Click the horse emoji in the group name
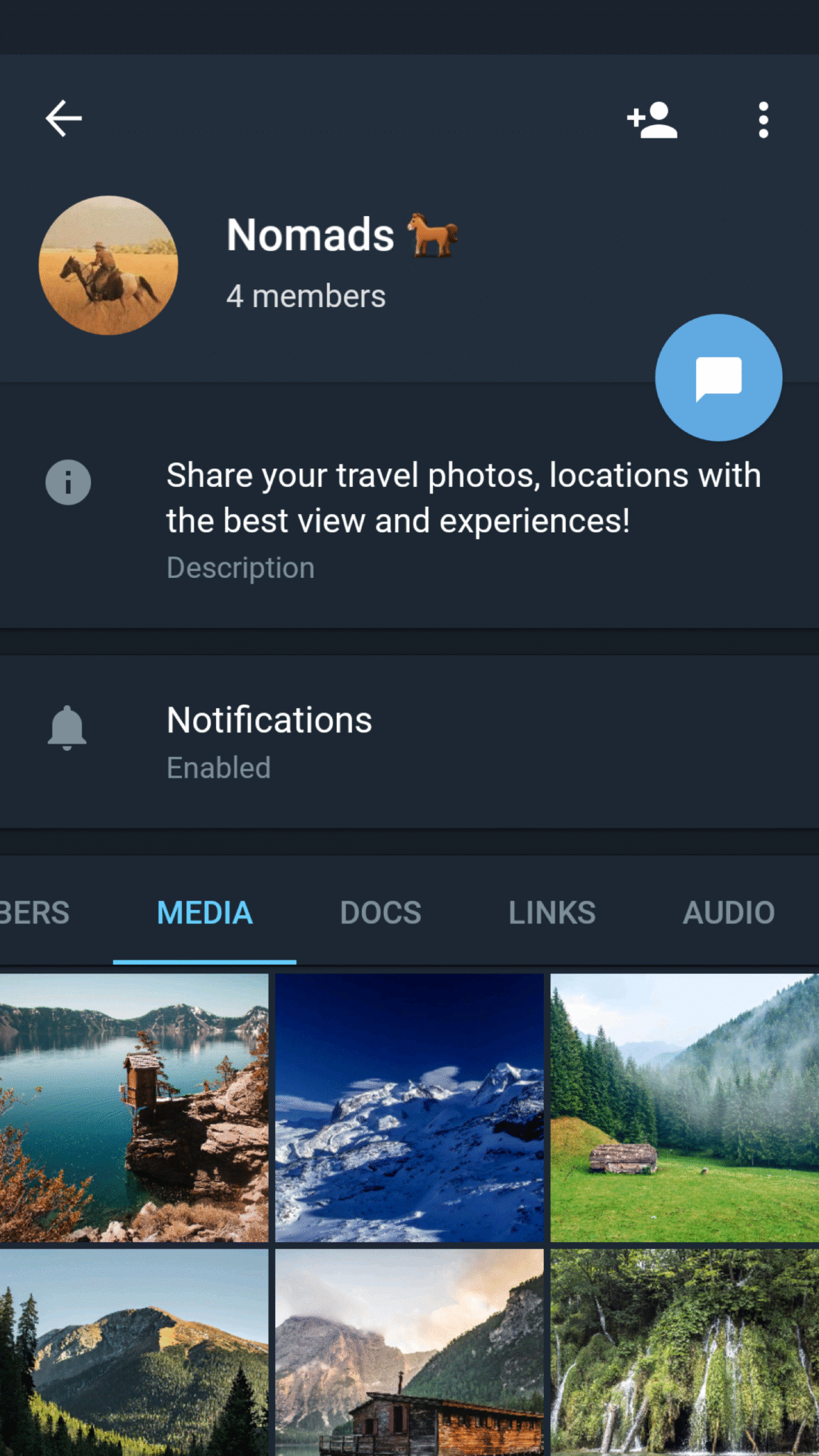 click(x=434, y=236)
